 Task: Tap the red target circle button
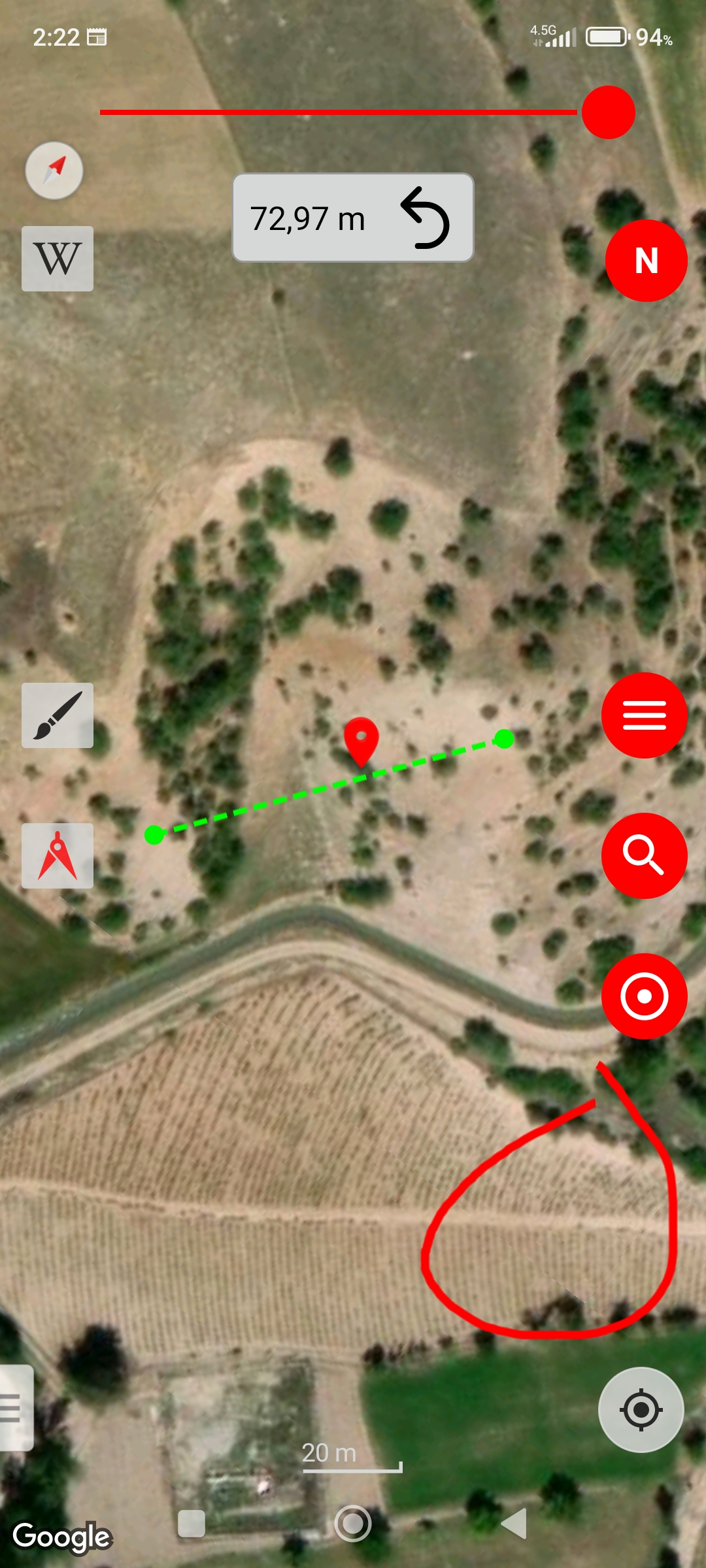[x=644, y=996]
